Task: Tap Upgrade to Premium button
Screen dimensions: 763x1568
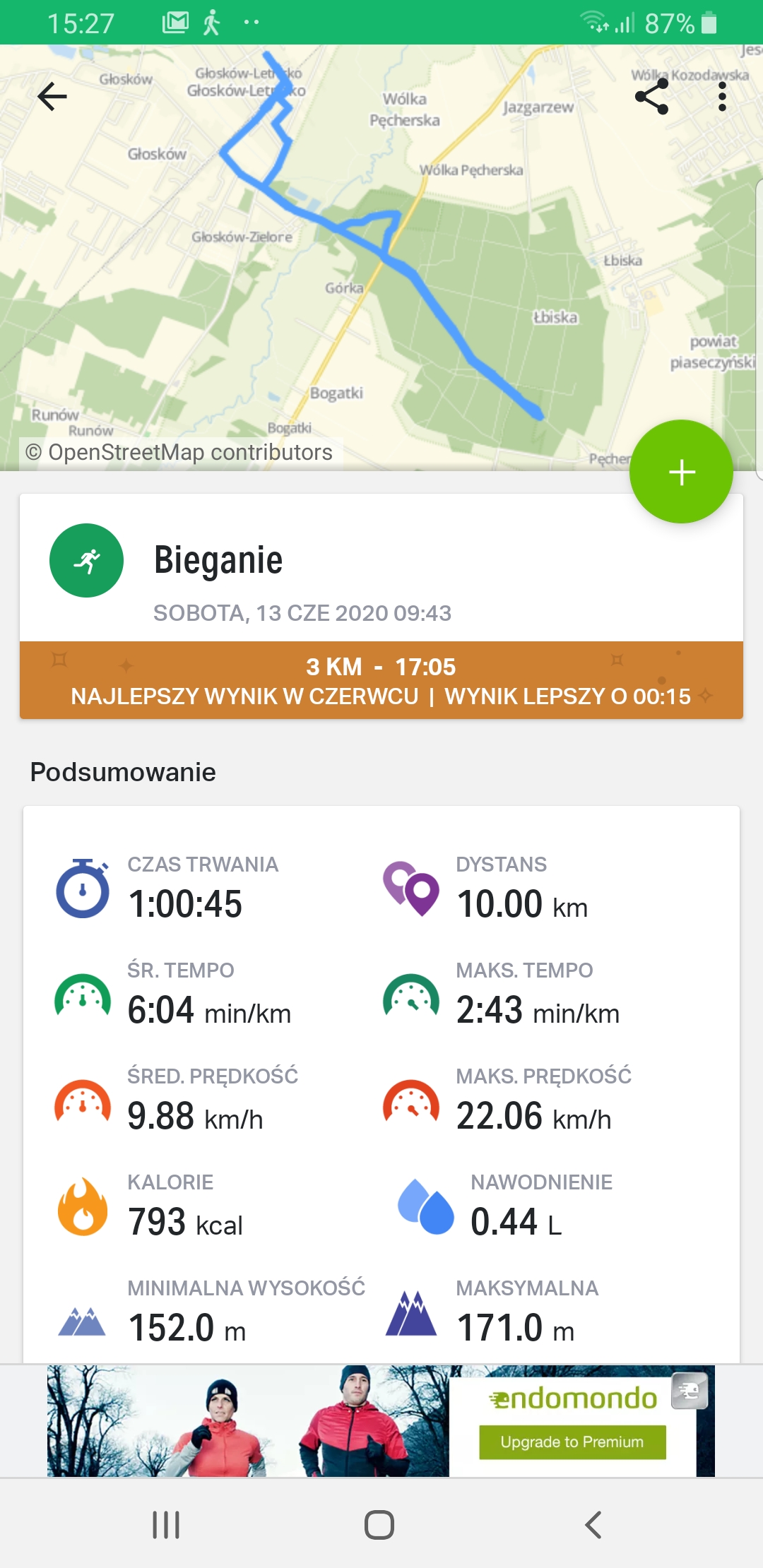Action: [x=572, y=1442]
